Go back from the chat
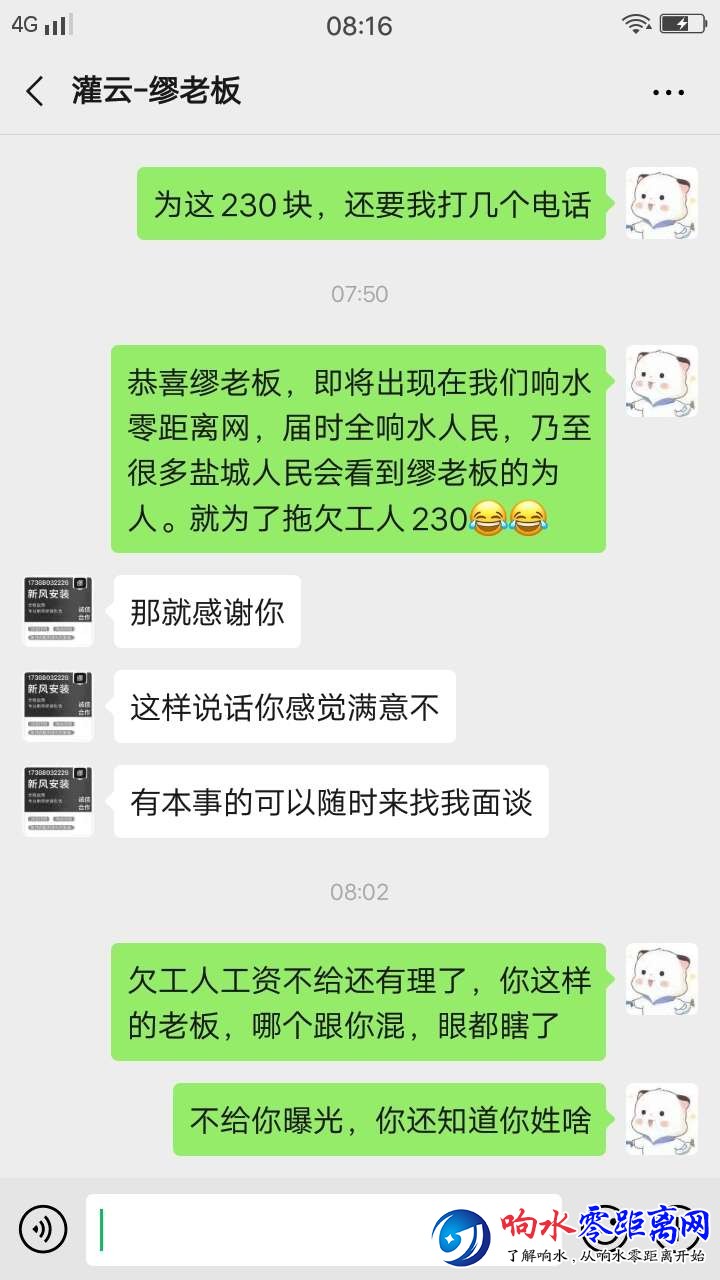Image resolution: width=720 pixels, height=1280 pixels. tap(35, 92)
